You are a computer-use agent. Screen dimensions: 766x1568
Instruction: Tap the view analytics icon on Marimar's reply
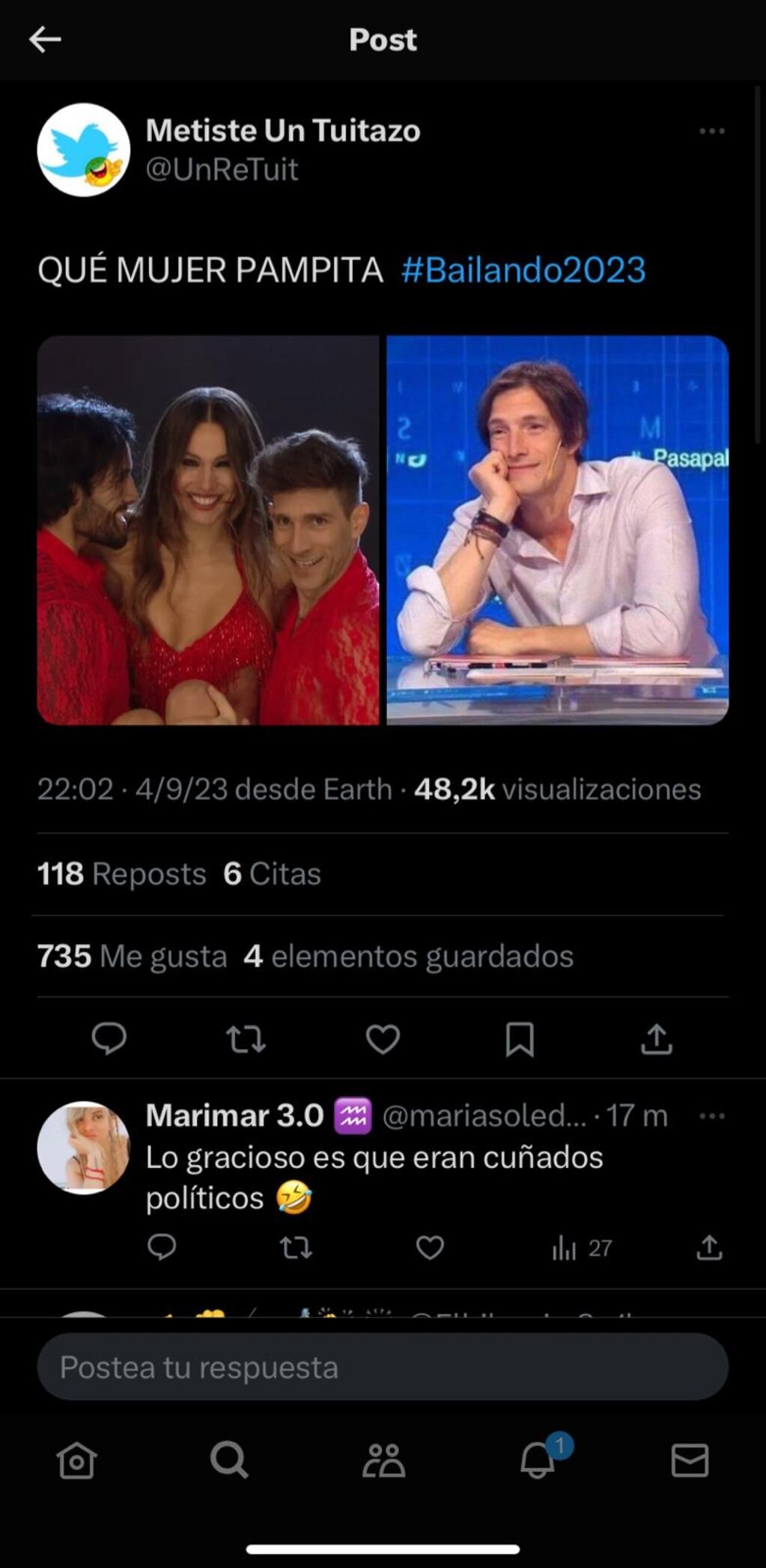[567, 1249]
